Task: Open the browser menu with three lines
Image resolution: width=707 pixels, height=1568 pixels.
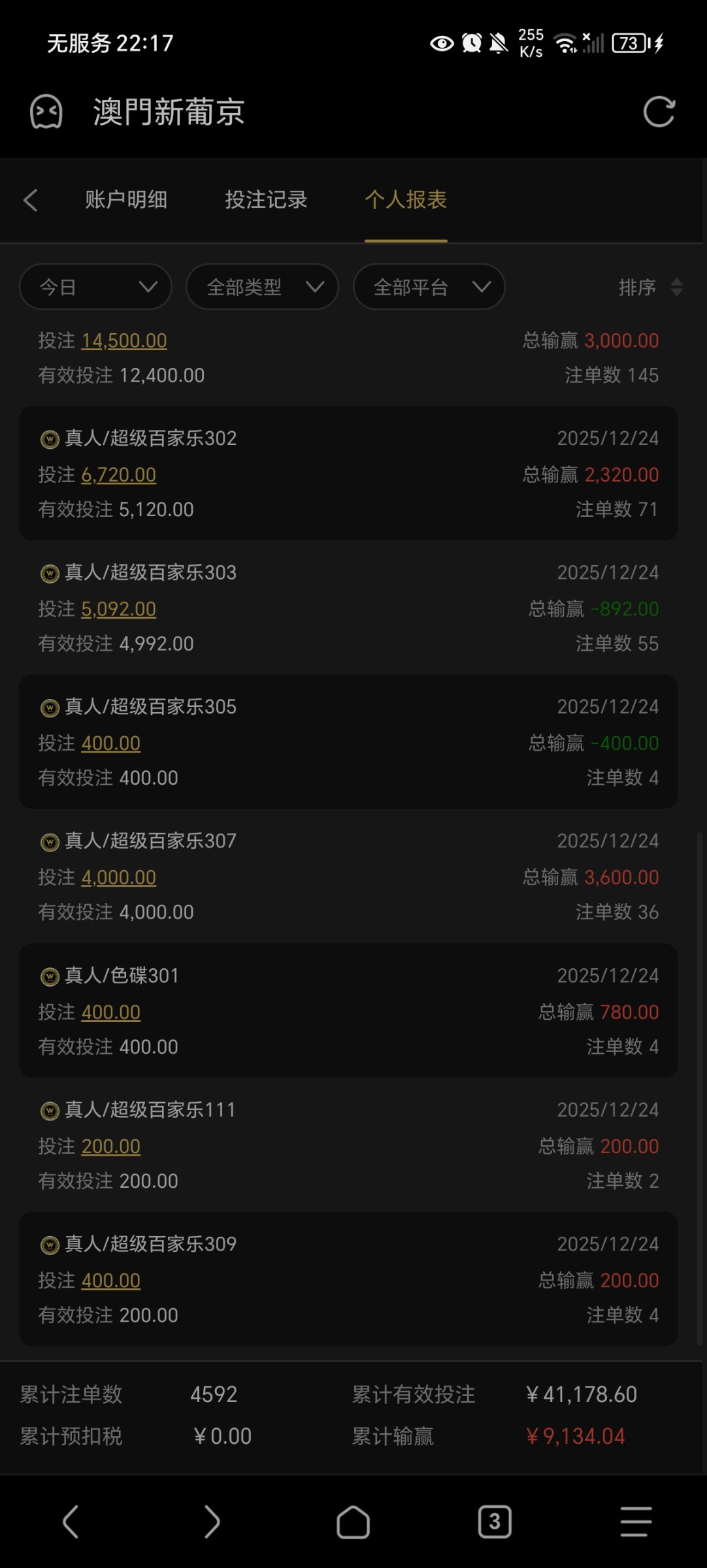Action: click(x=636, y=1522)
